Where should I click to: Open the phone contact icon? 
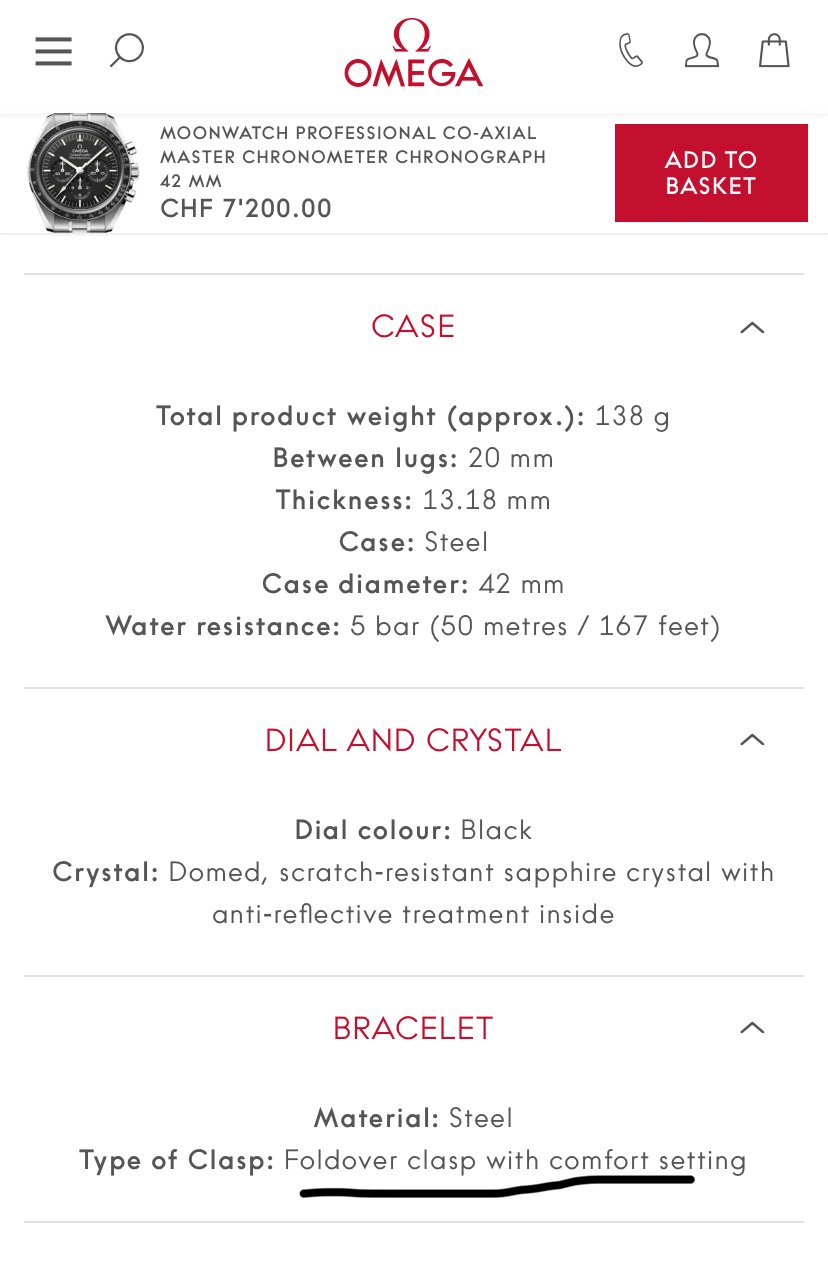pos(630,50)
